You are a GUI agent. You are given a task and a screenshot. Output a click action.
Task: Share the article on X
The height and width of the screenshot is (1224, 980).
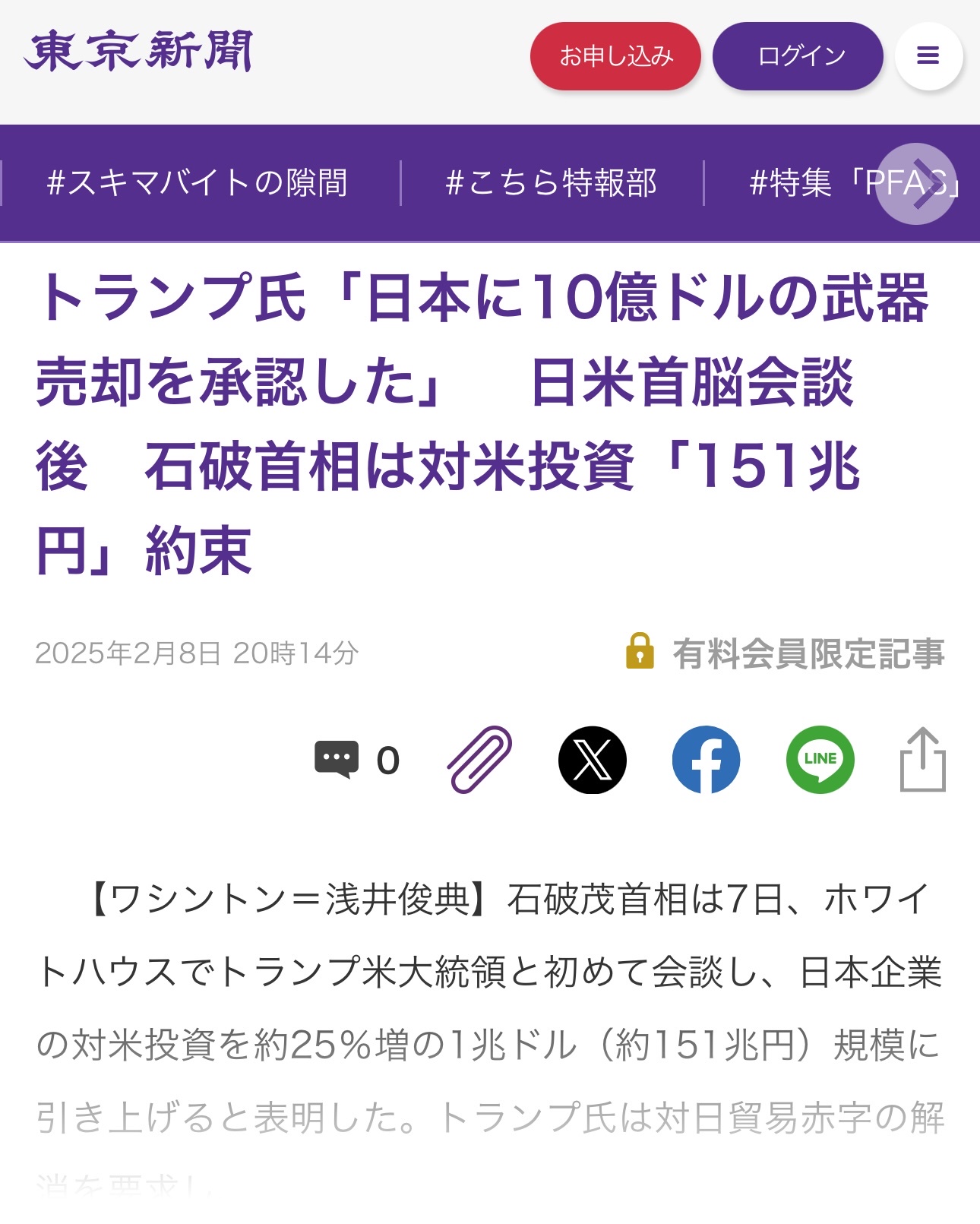(592, 760)
